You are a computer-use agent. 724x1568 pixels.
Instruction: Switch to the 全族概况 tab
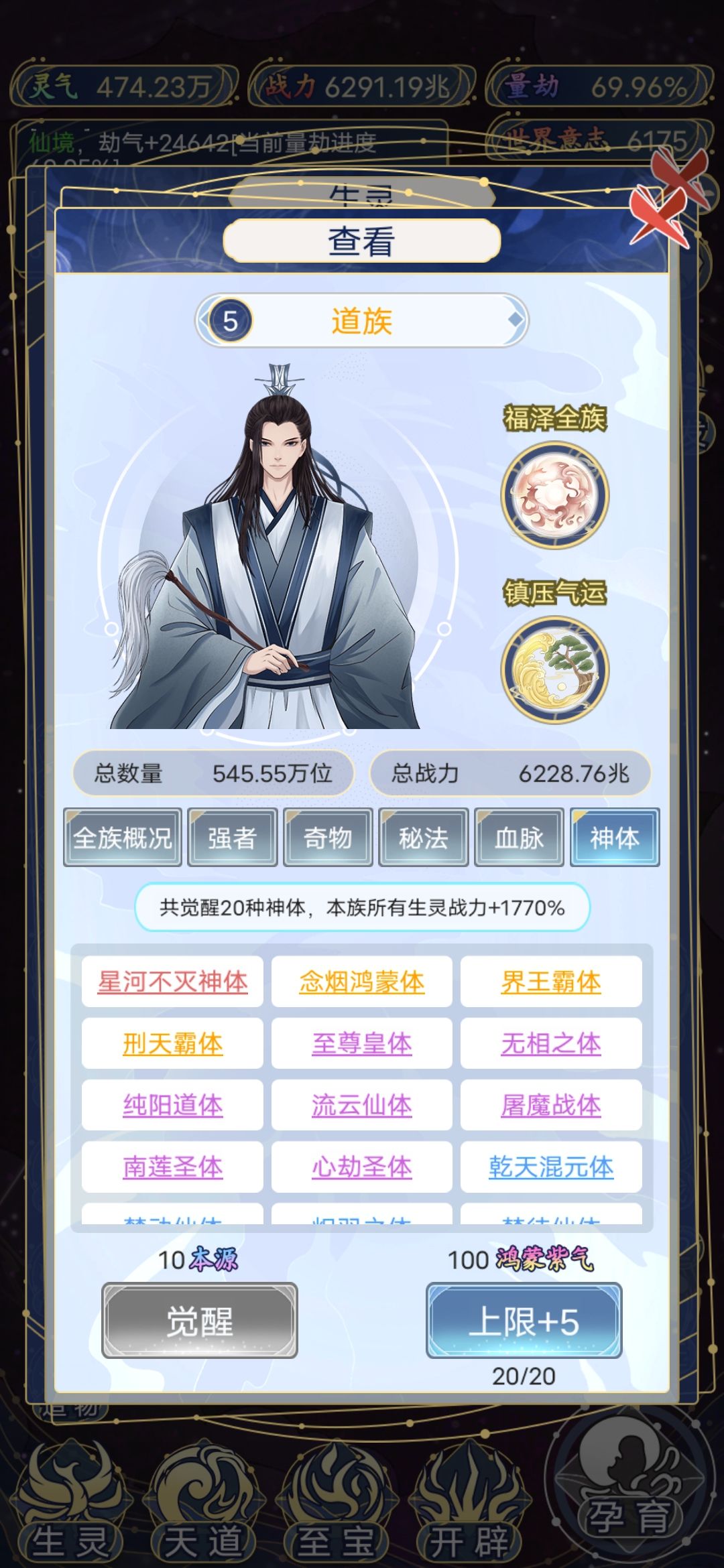coord(123,838)
